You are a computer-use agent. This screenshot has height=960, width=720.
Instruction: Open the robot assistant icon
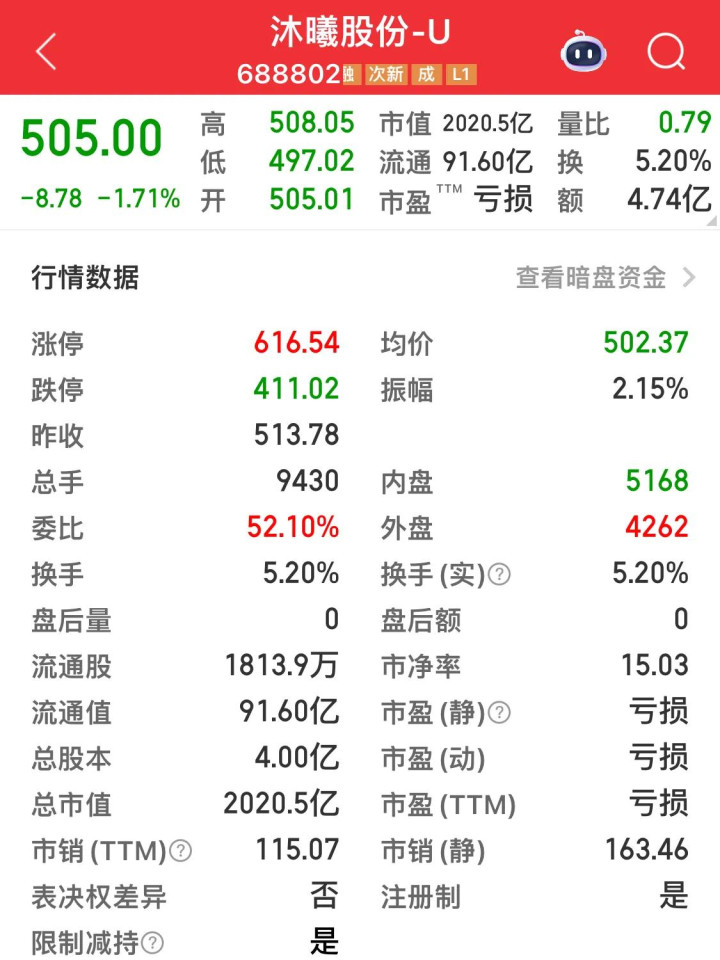[583, 51]
